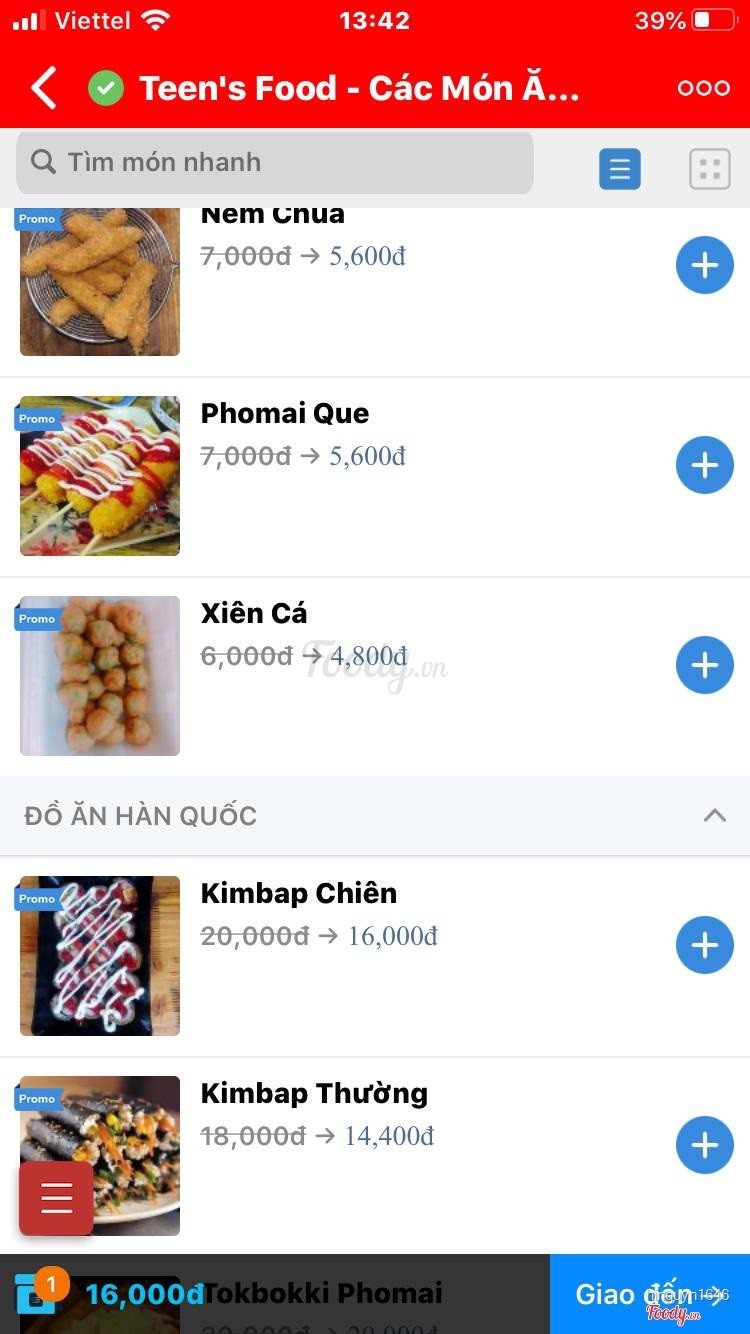The width and height of the screenshot is (750, 1334).
Task: Switch to grid view layout
Action: coord(710,169)
